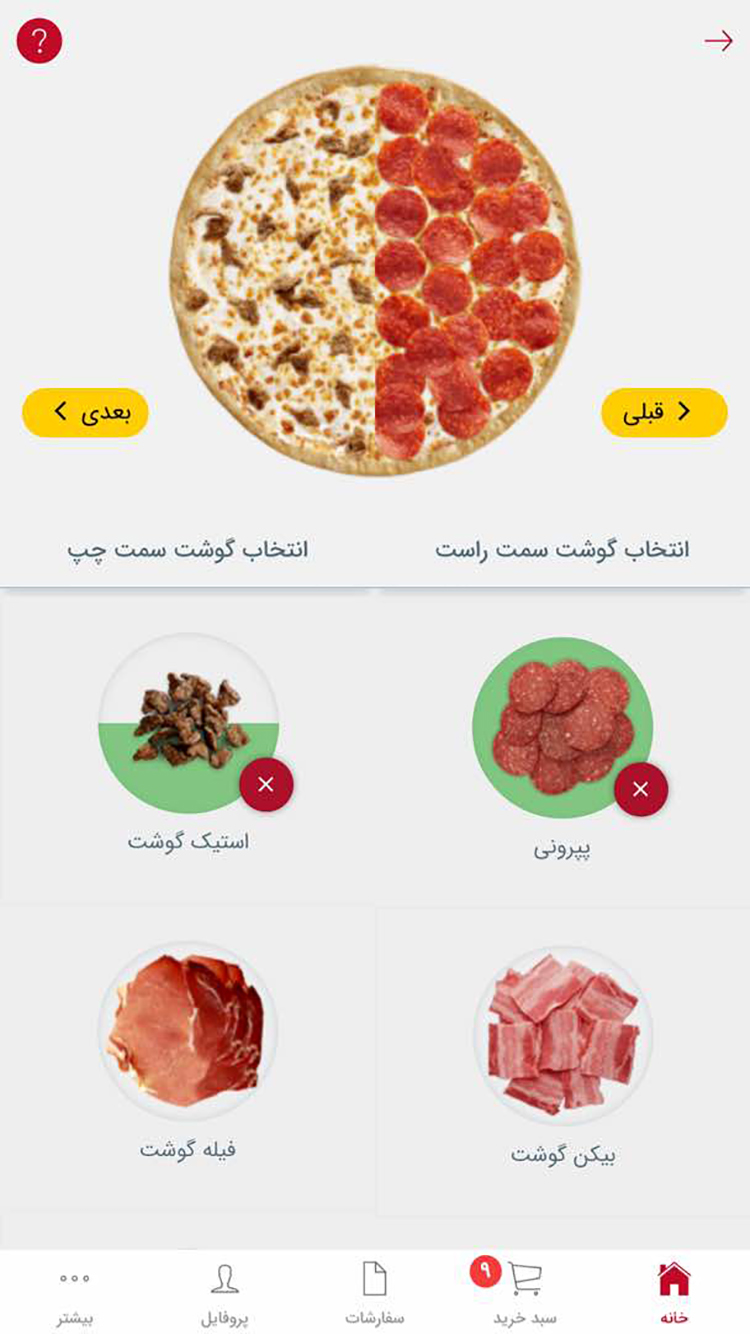Viewport: 750px width, 1334px height.
Task: Tap the next (بعدی) chevron button
Action: (86, 412)
